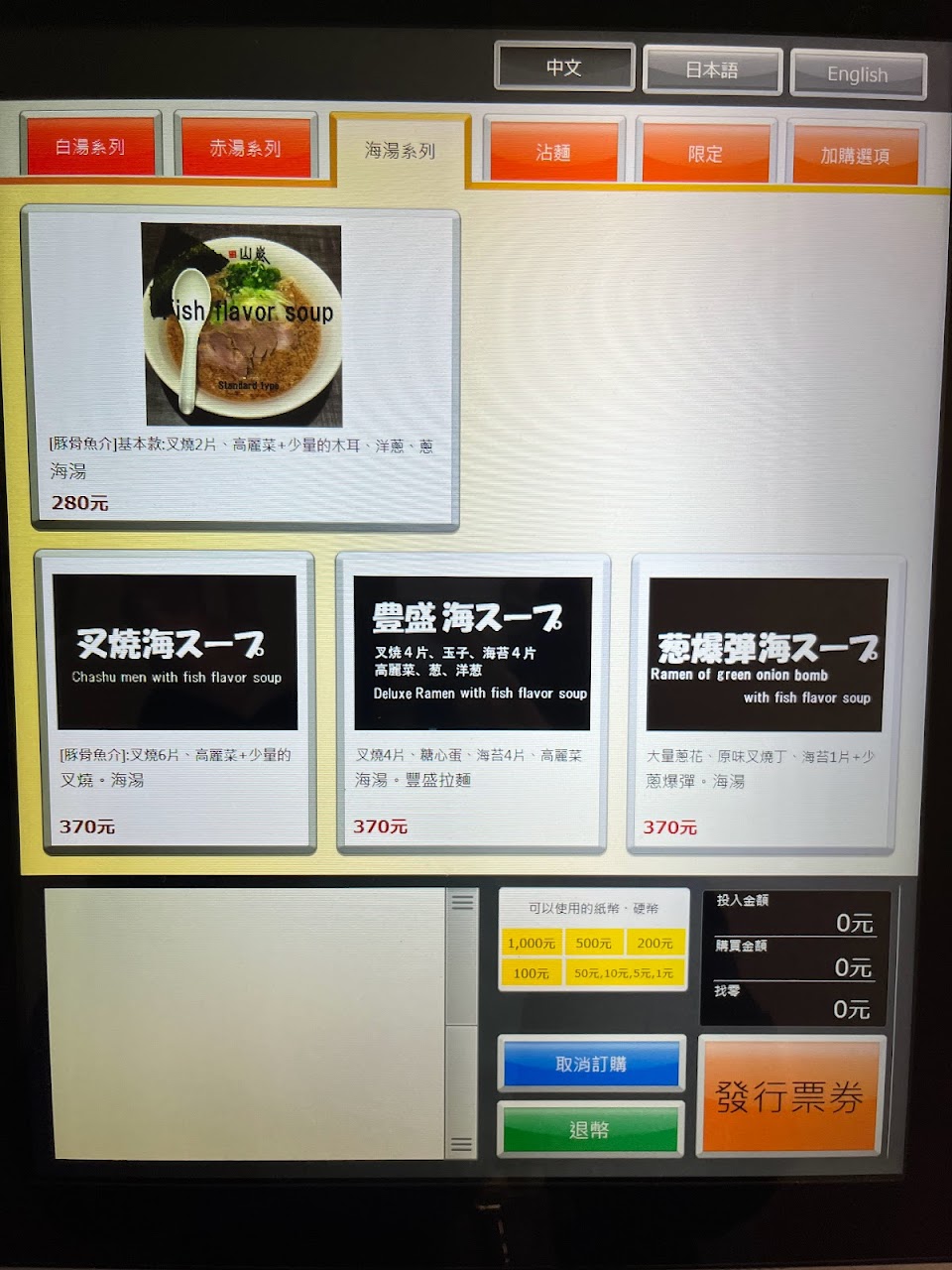Select the 280元 海湯 basic ramen
The image size is (952, 1270).
[x=242, y=367]
